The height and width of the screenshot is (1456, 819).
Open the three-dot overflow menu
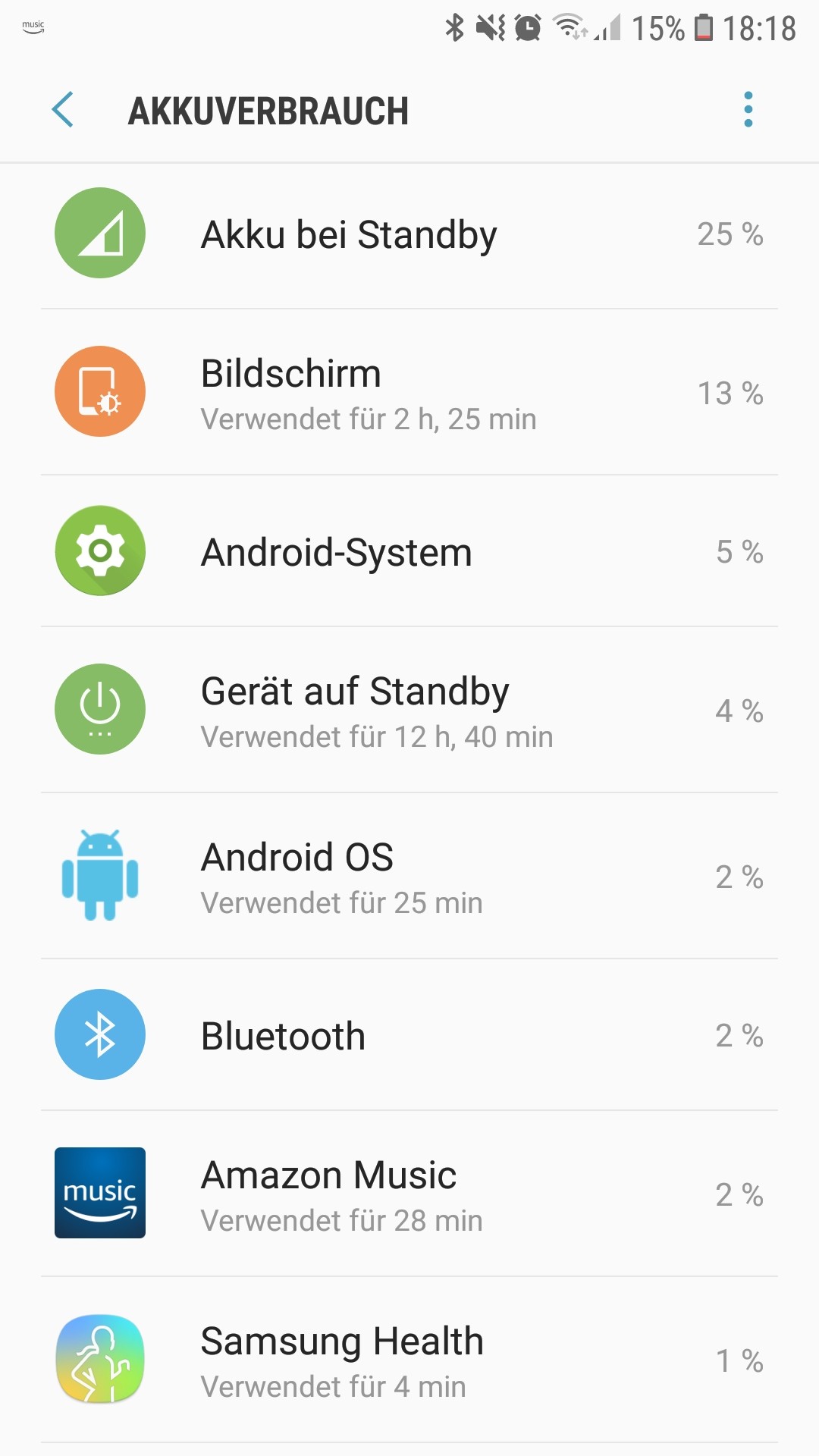748,110
